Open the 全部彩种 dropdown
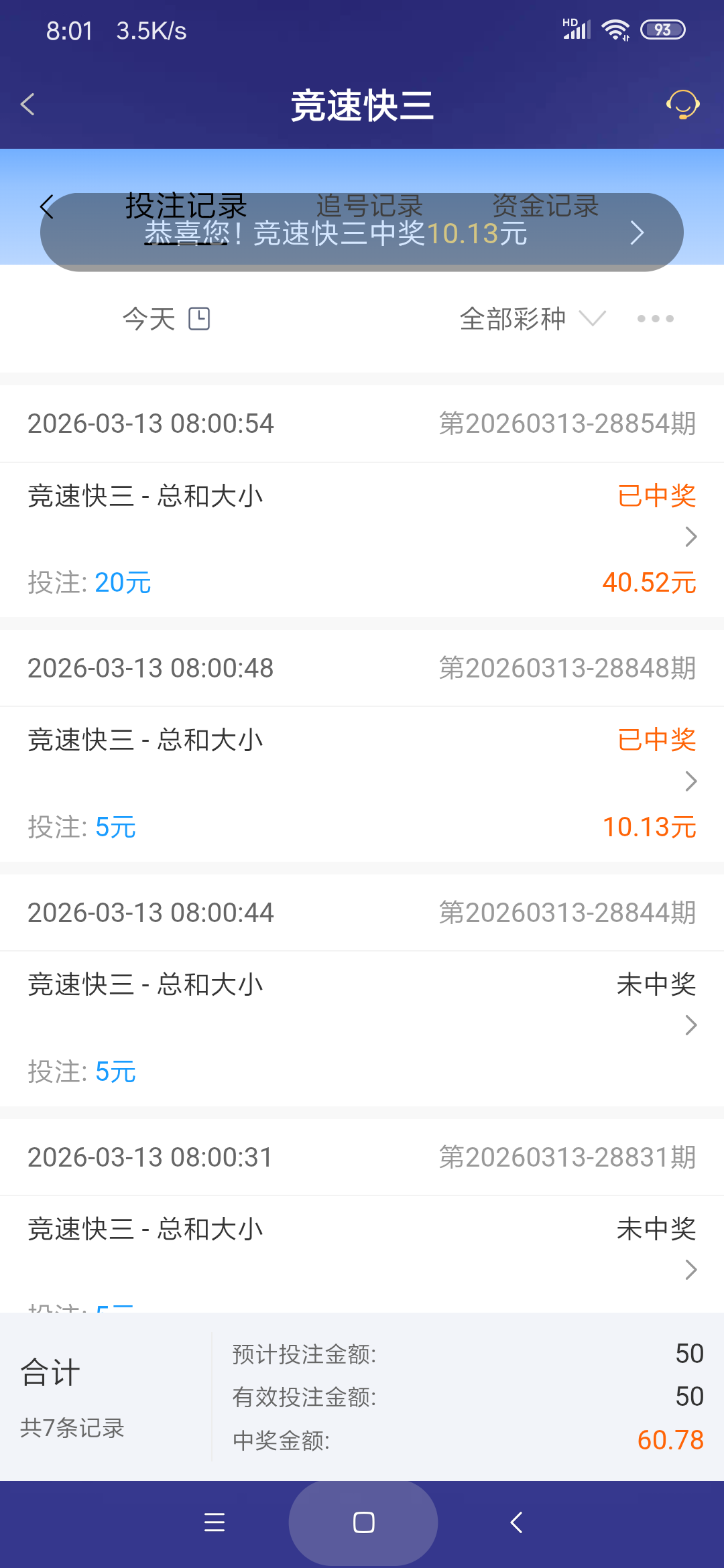The image size is (724, 1568). click(x=530, y=318)
